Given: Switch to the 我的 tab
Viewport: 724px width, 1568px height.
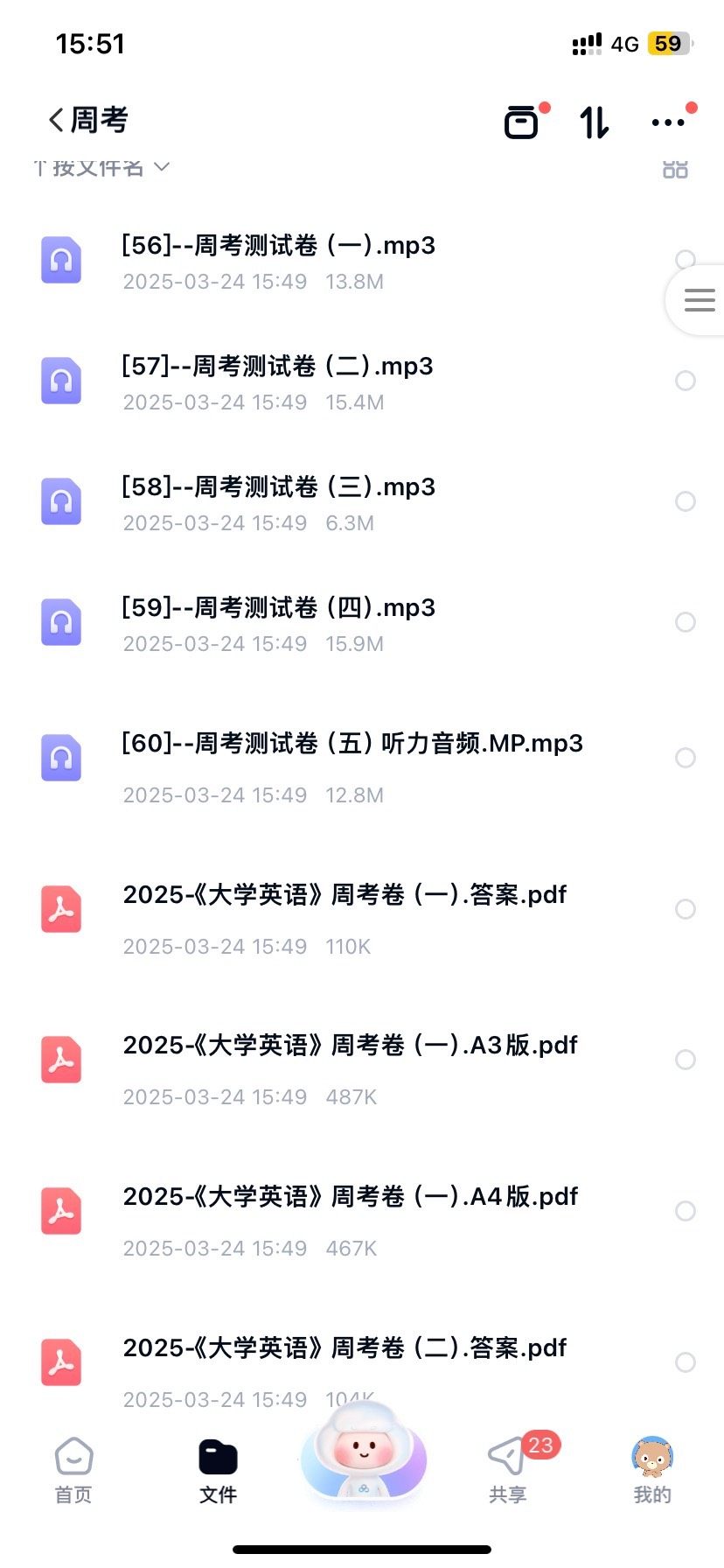Looking at the screenshot, I should click(652, 1470).
